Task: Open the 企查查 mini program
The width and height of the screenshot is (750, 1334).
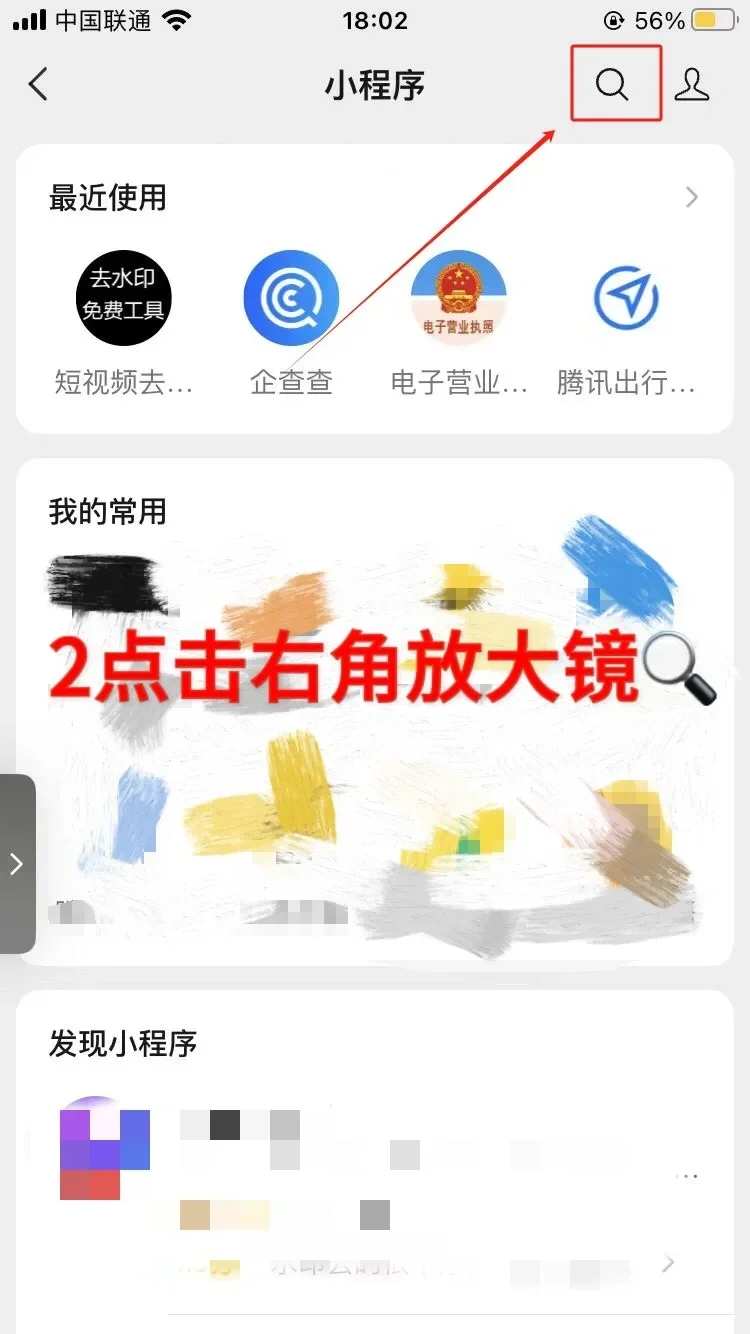Action: click(x=291, y=298)
